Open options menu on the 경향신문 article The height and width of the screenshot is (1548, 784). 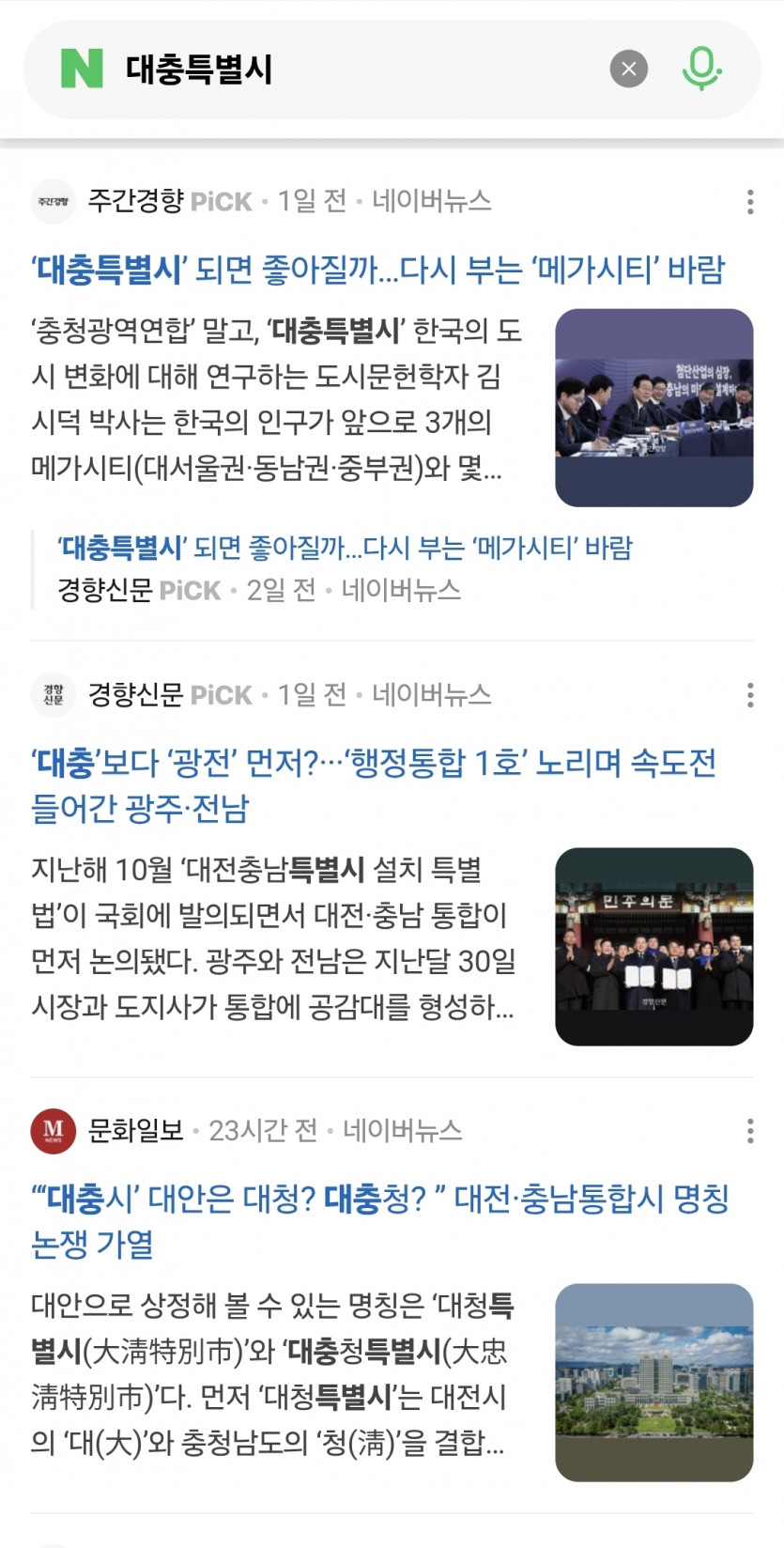click(748, 696)
